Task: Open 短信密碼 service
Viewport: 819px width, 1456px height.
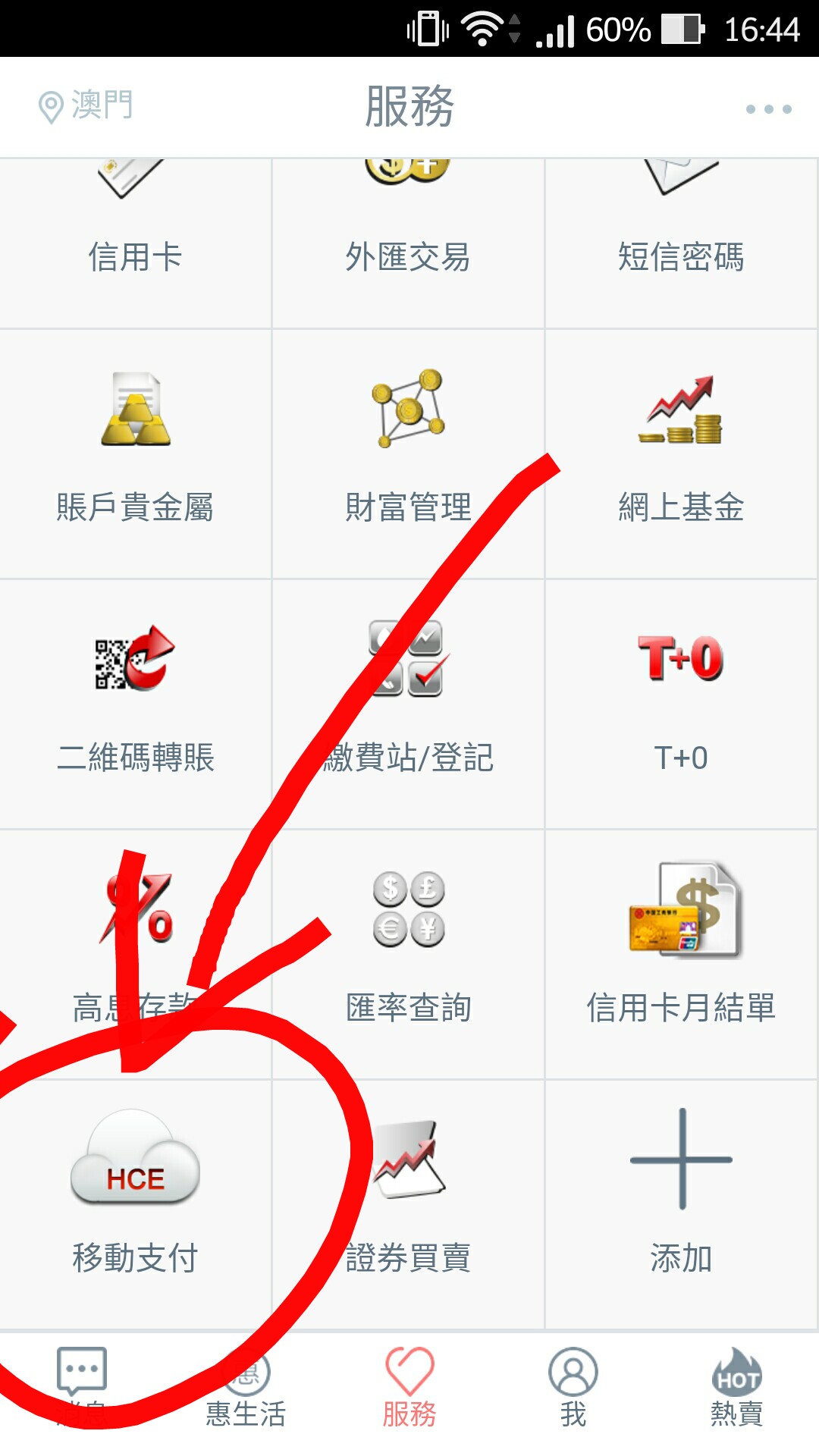Action: click(681, 243)
